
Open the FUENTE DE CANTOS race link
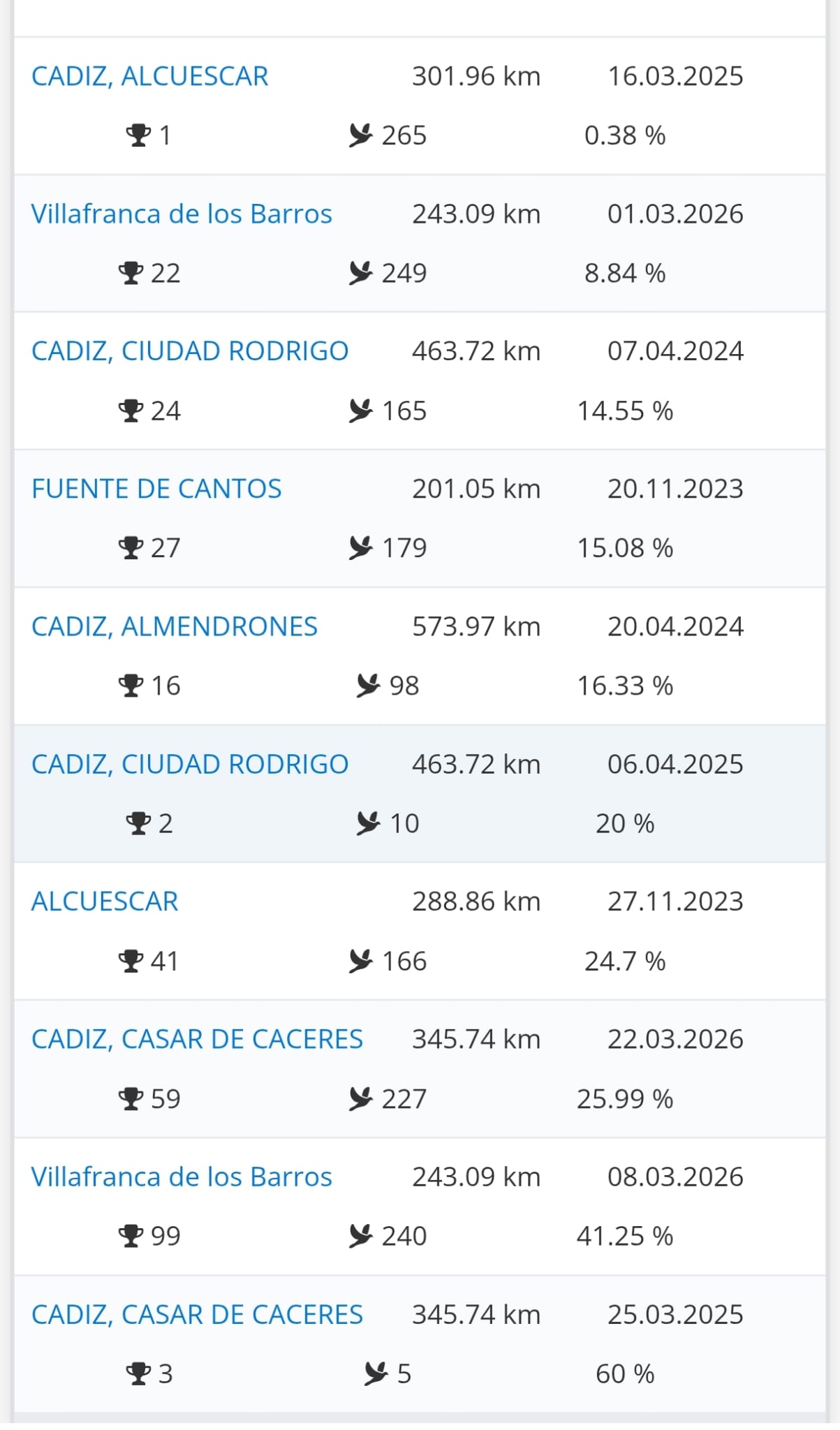156,489
